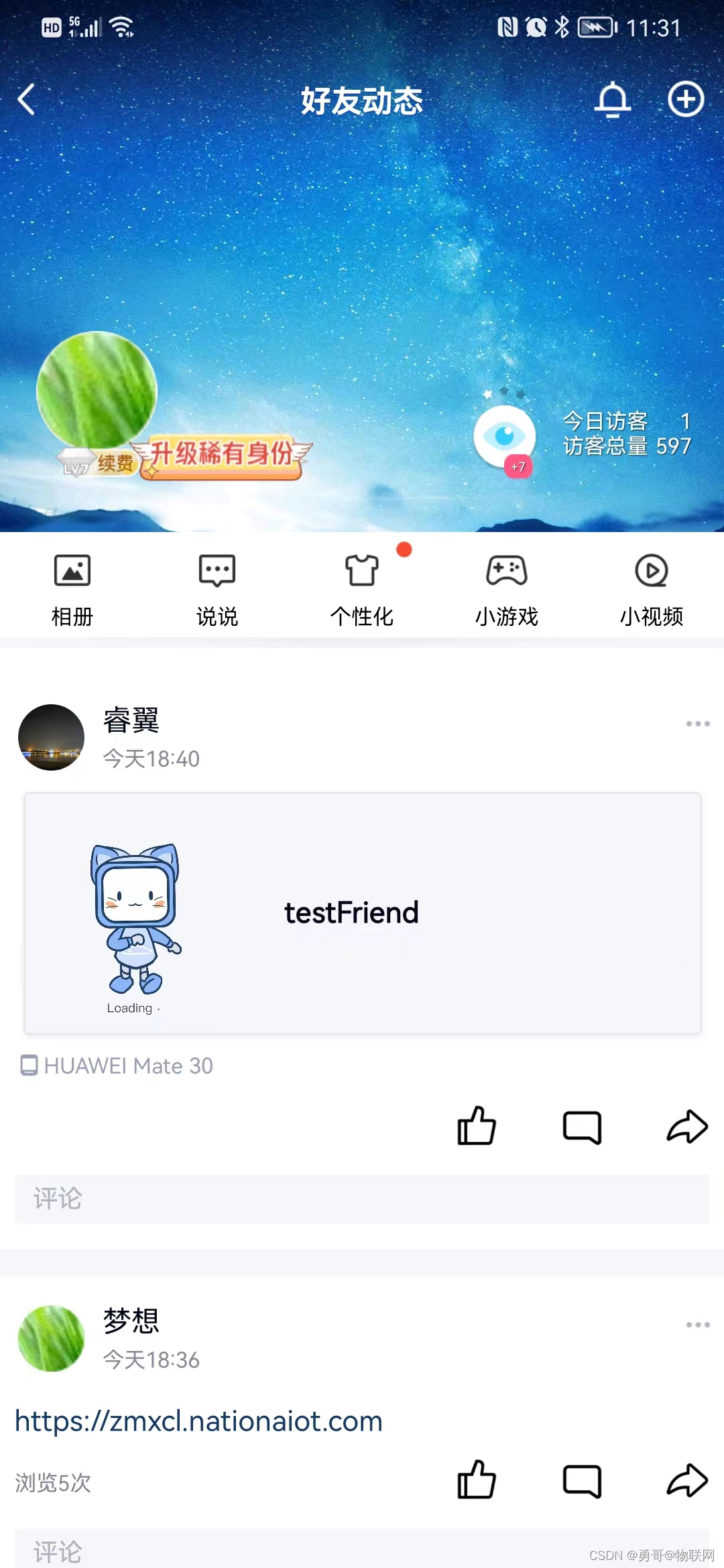
Task: Tap the visitor eye icon showing +7
Action: (506, 436)
